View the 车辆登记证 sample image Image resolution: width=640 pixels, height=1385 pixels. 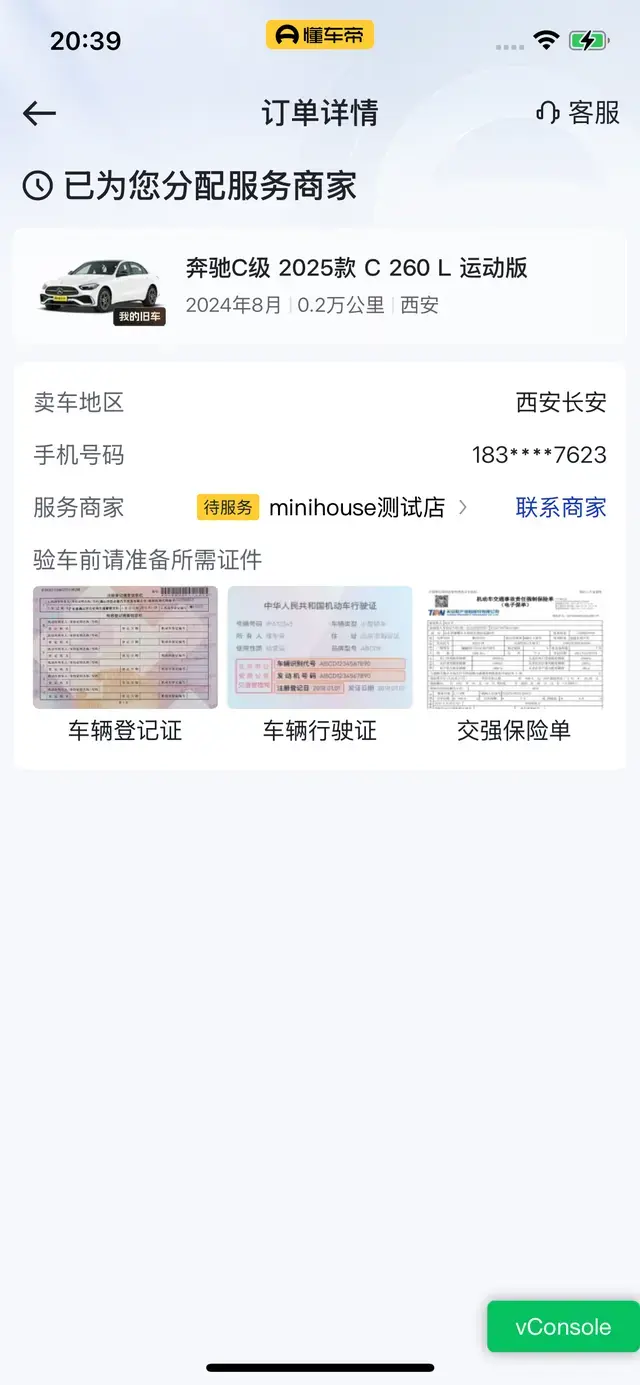click(125, 647)
